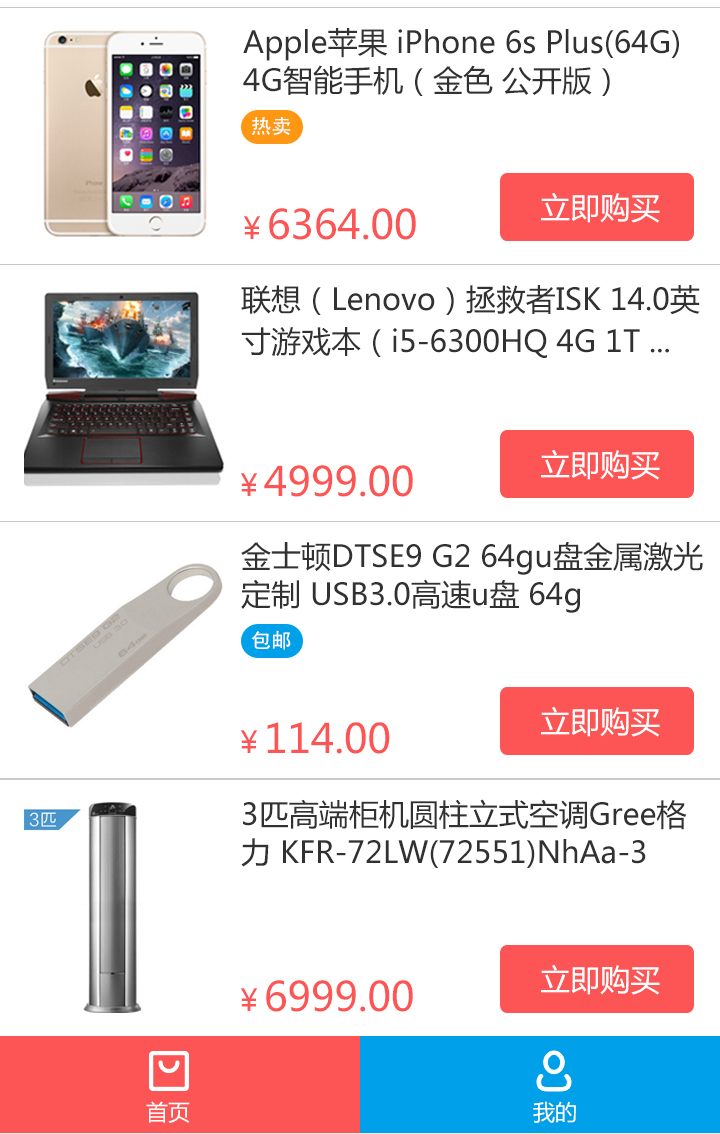Tap the 包邮 badge on the U盘
720x1134 pixels.
click(271, 641)
